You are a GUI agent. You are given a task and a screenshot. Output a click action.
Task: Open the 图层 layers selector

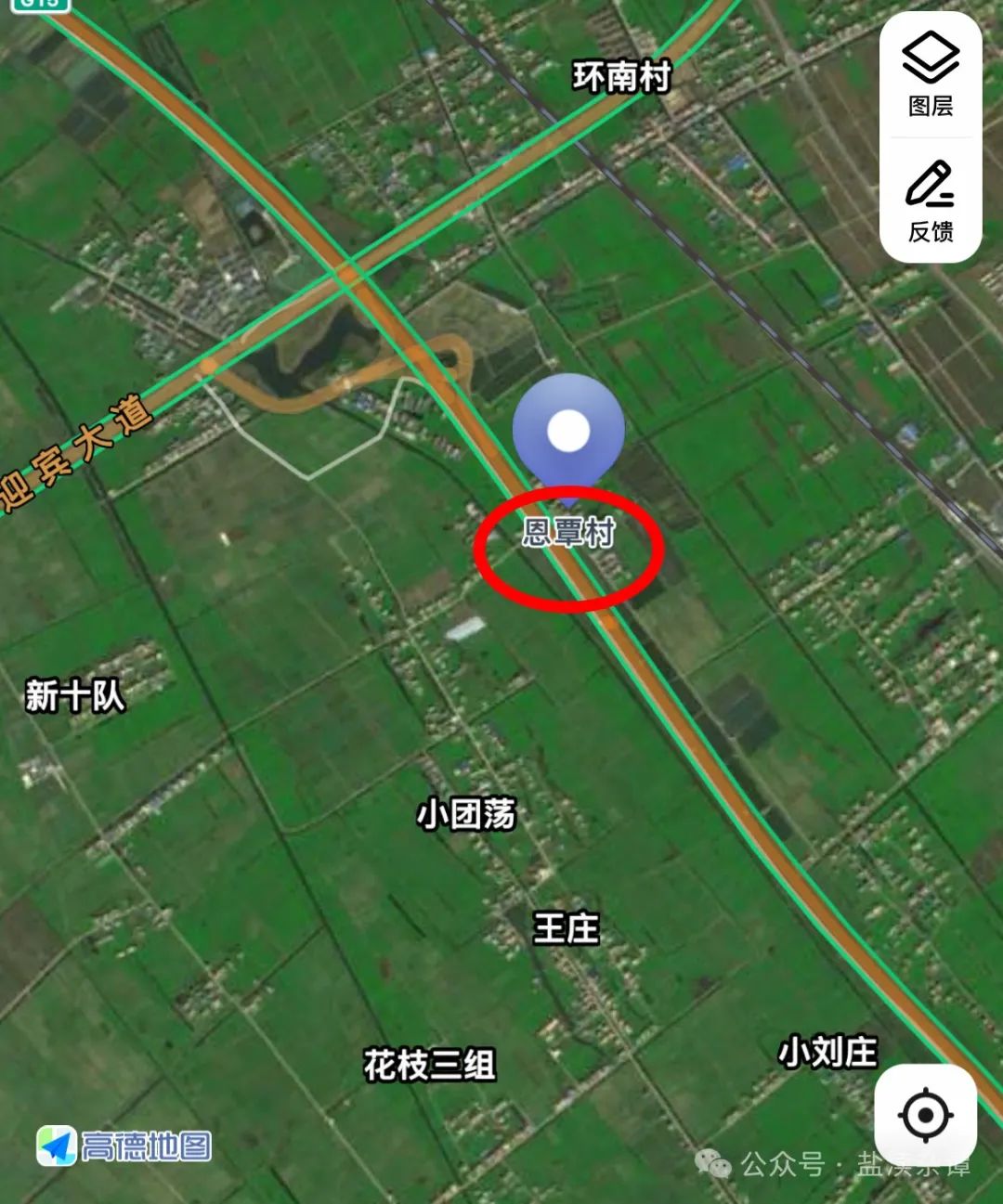pos(931,74)
